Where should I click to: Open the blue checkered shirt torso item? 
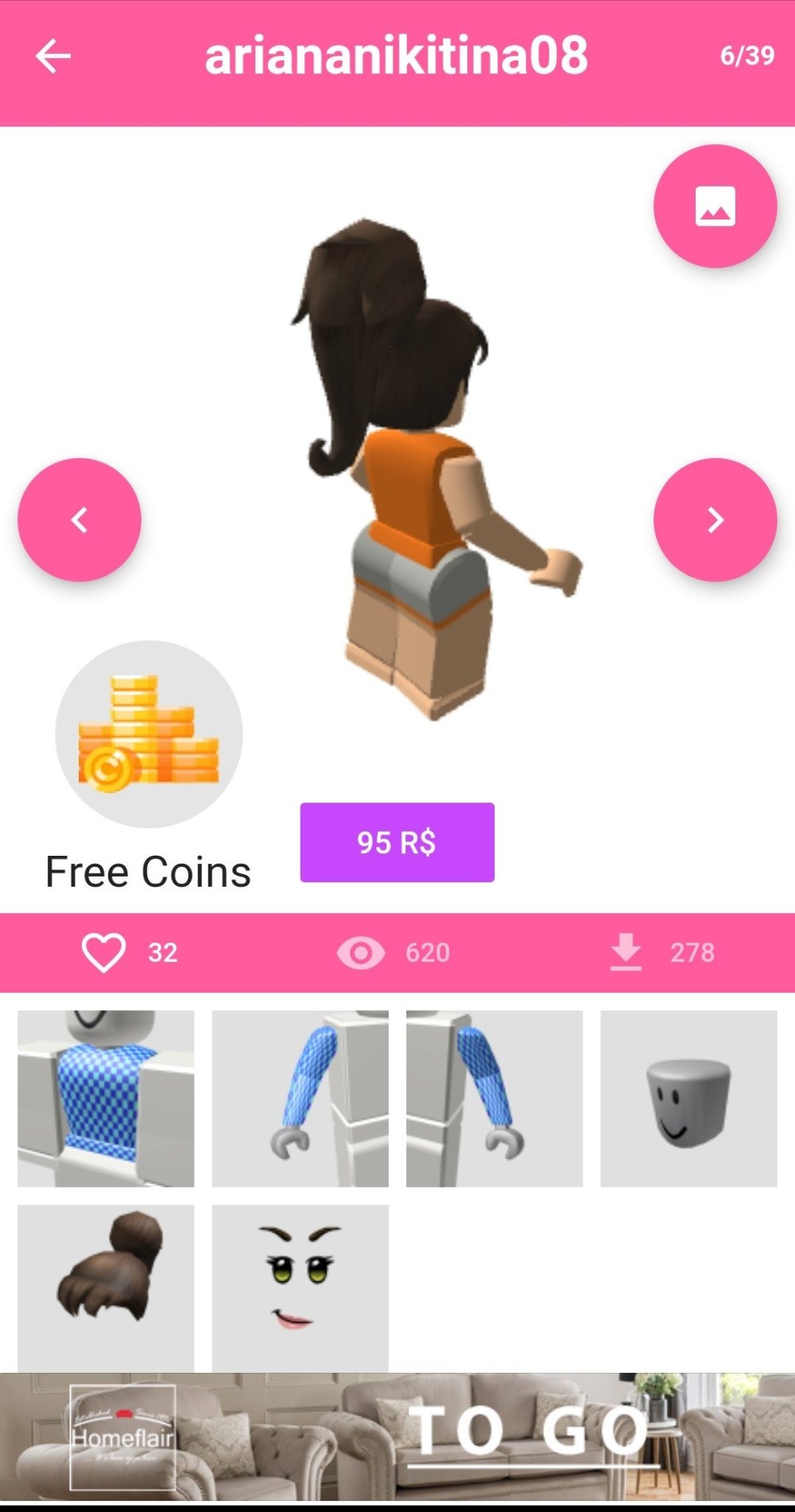106,1098
